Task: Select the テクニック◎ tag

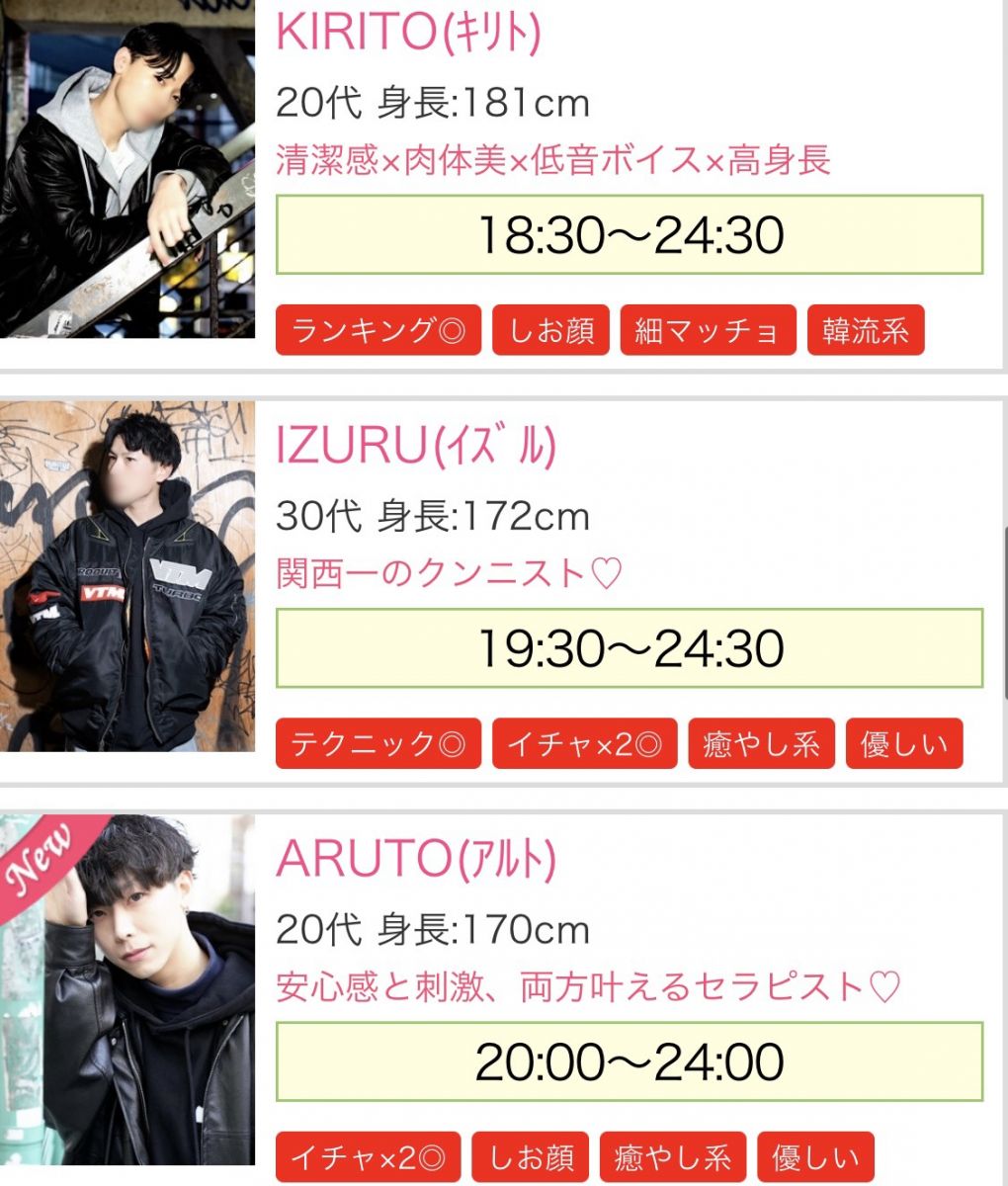Action: (378, 743)
